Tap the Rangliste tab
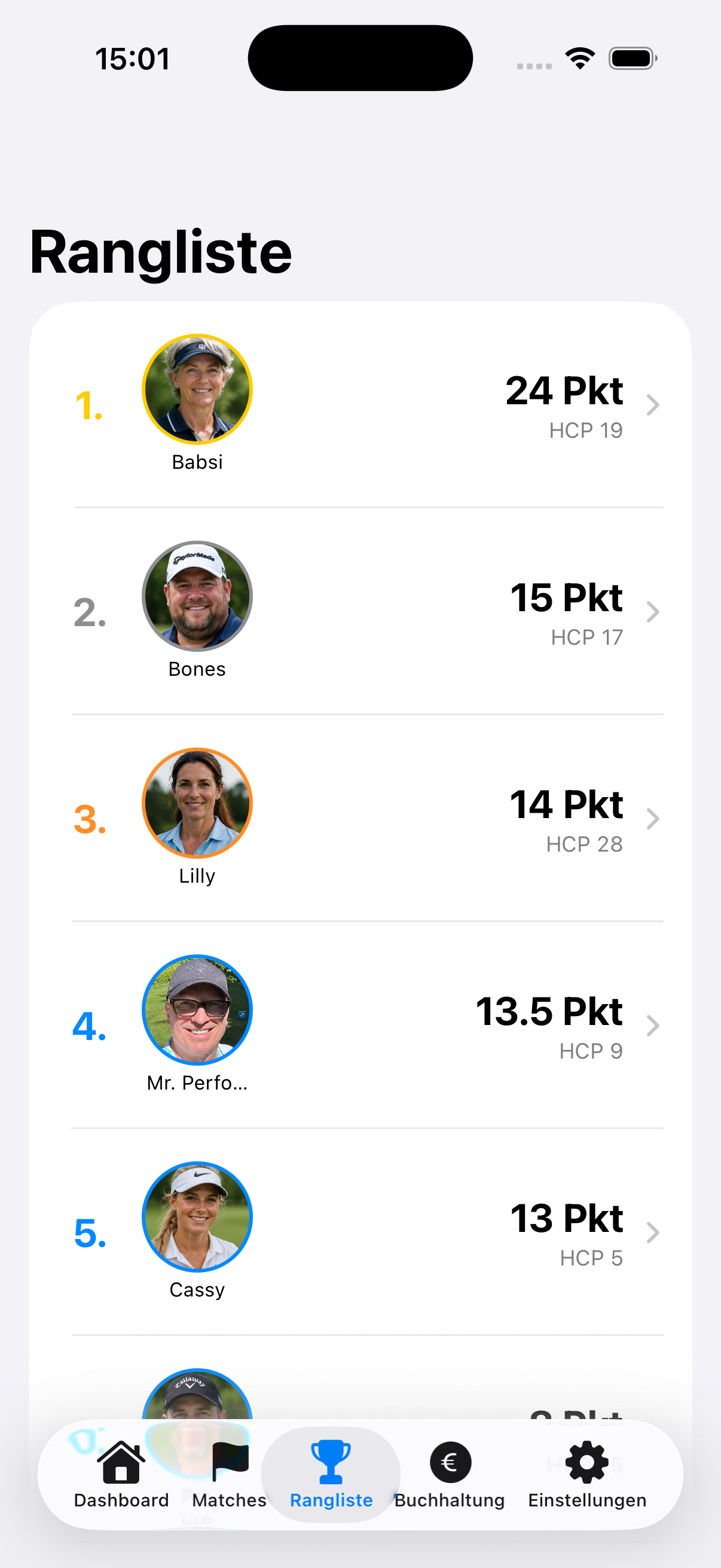The image size is (721, 1568). [331, 1474]
